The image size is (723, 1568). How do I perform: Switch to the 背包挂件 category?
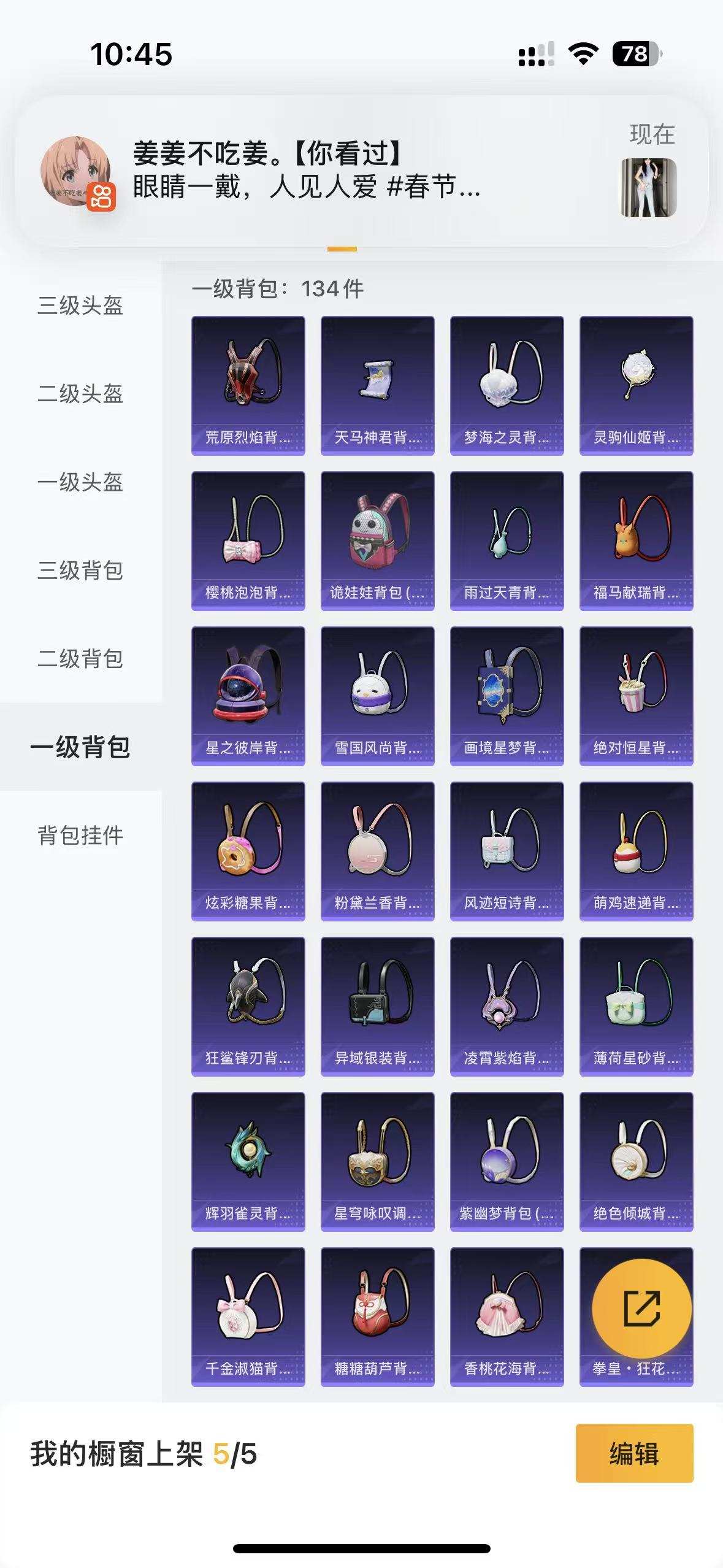pos(80,835)
